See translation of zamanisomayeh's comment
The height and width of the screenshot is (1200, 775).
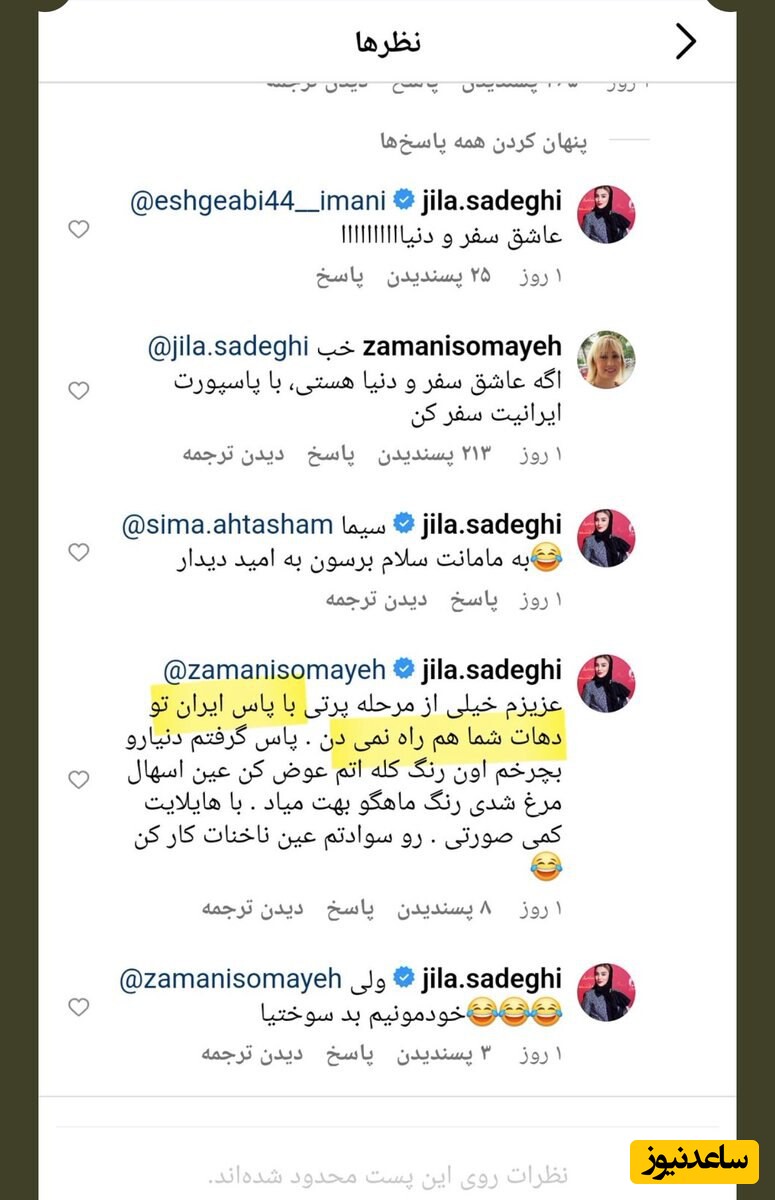(x=233, y=455)
